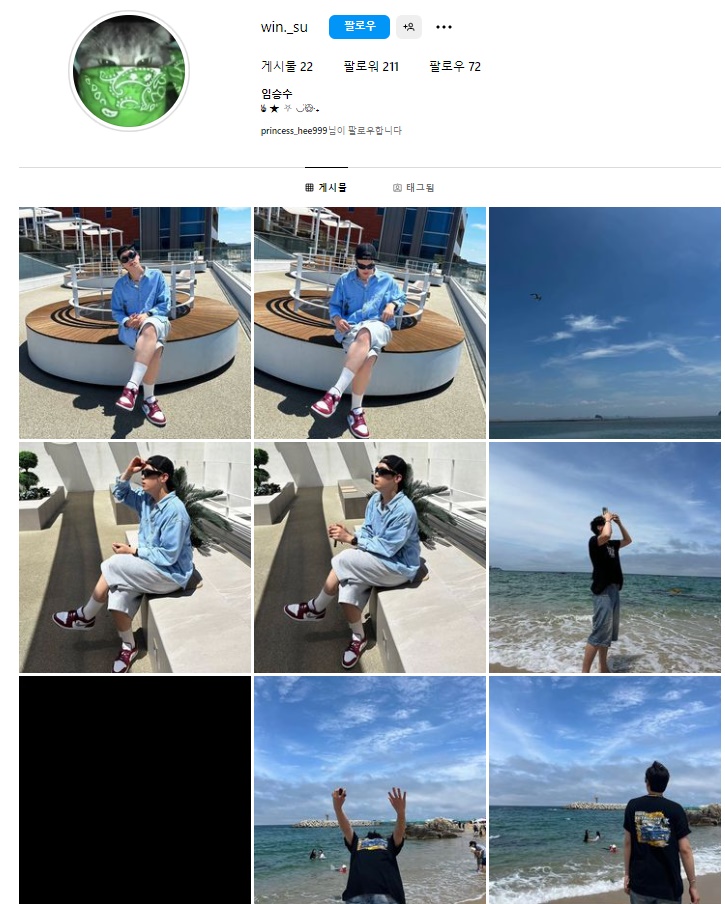Open the post showing black t-shirt back view
Image resolution: width=725 pixels, height=904 pixels.
pos(604,790)
